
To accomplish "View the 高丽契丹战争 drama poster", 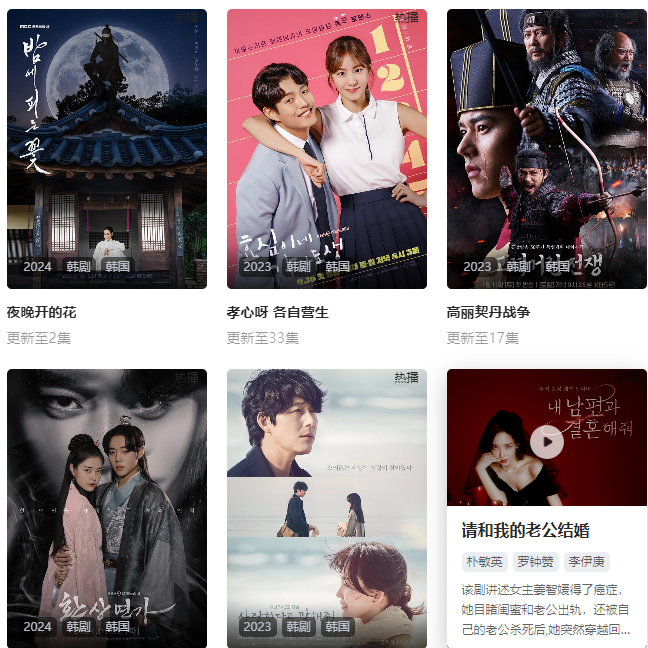I will tap(546, 149).
